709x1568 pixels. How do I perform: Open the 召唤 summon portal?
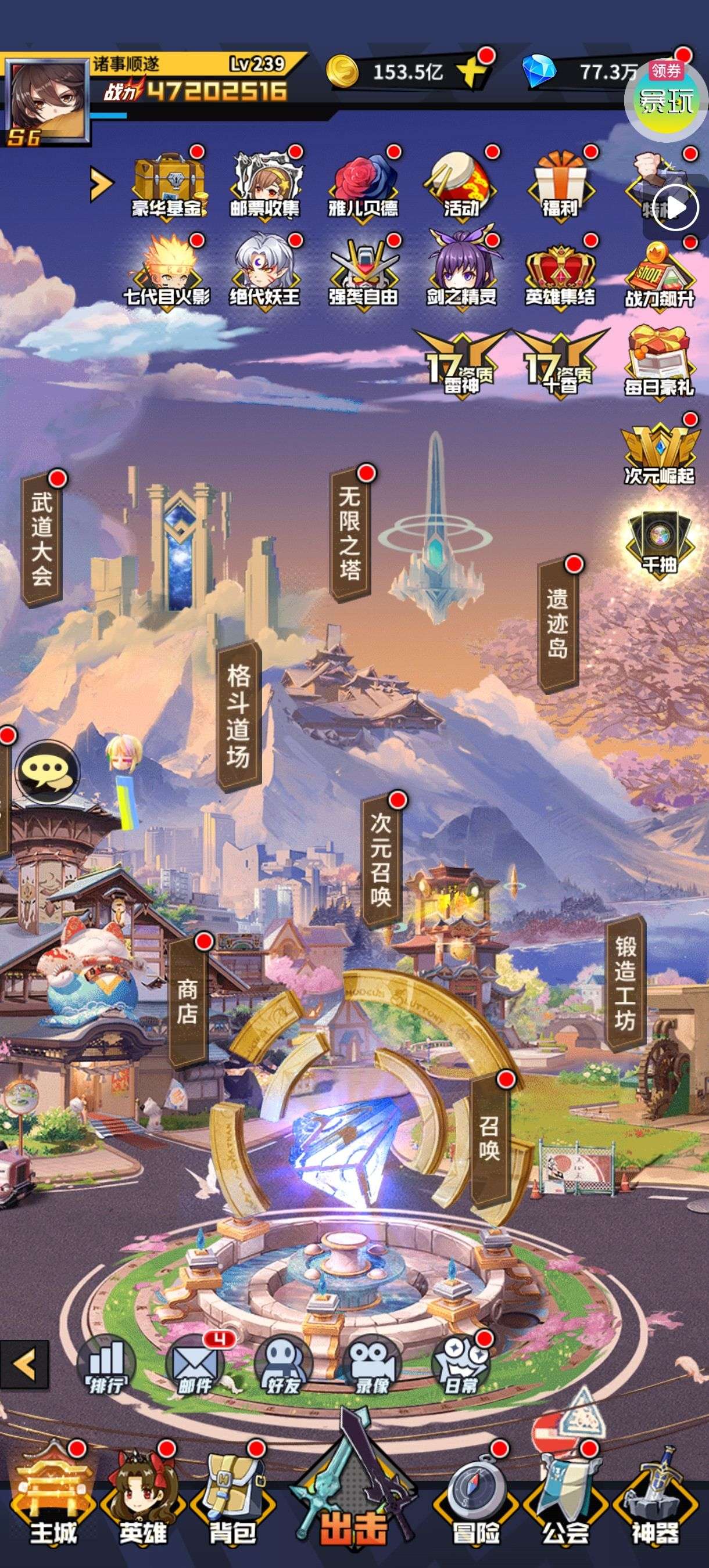[x=489, y=1138]
